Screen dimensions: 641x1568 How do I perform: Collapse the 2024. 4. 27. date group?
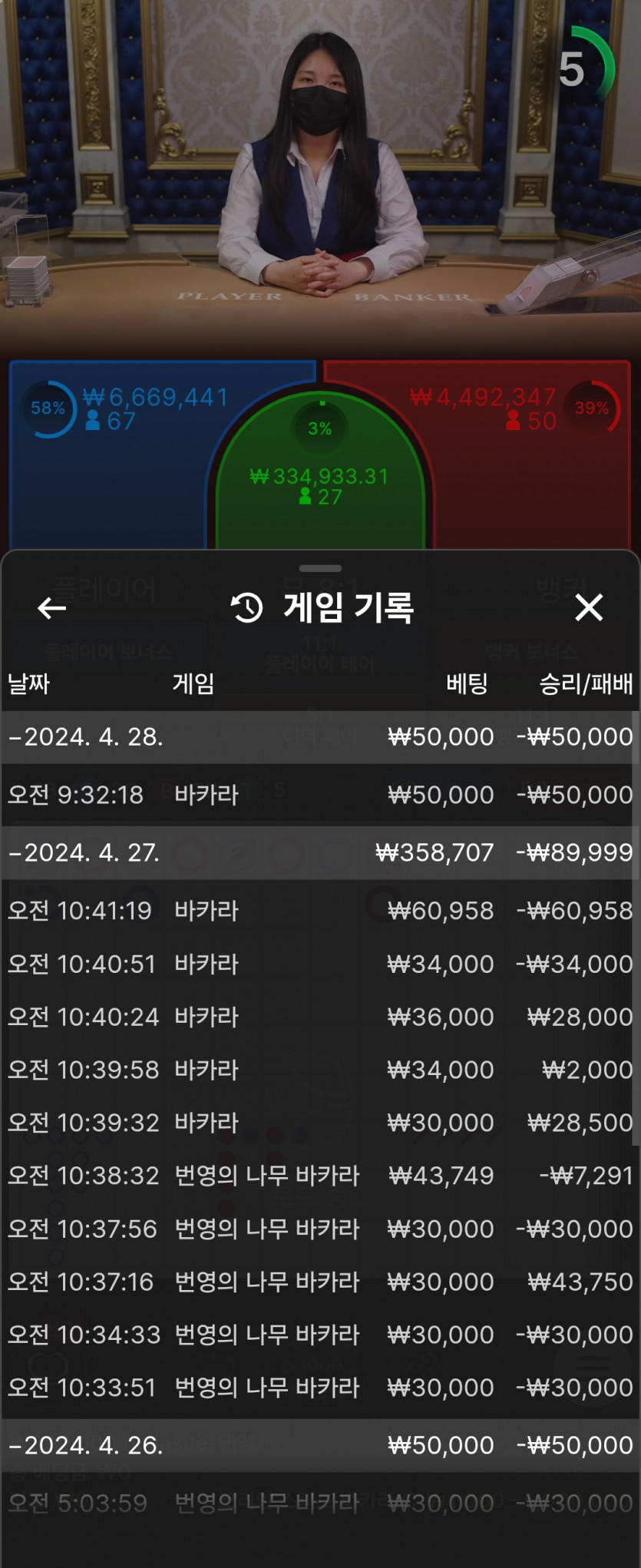click(84, 852)
